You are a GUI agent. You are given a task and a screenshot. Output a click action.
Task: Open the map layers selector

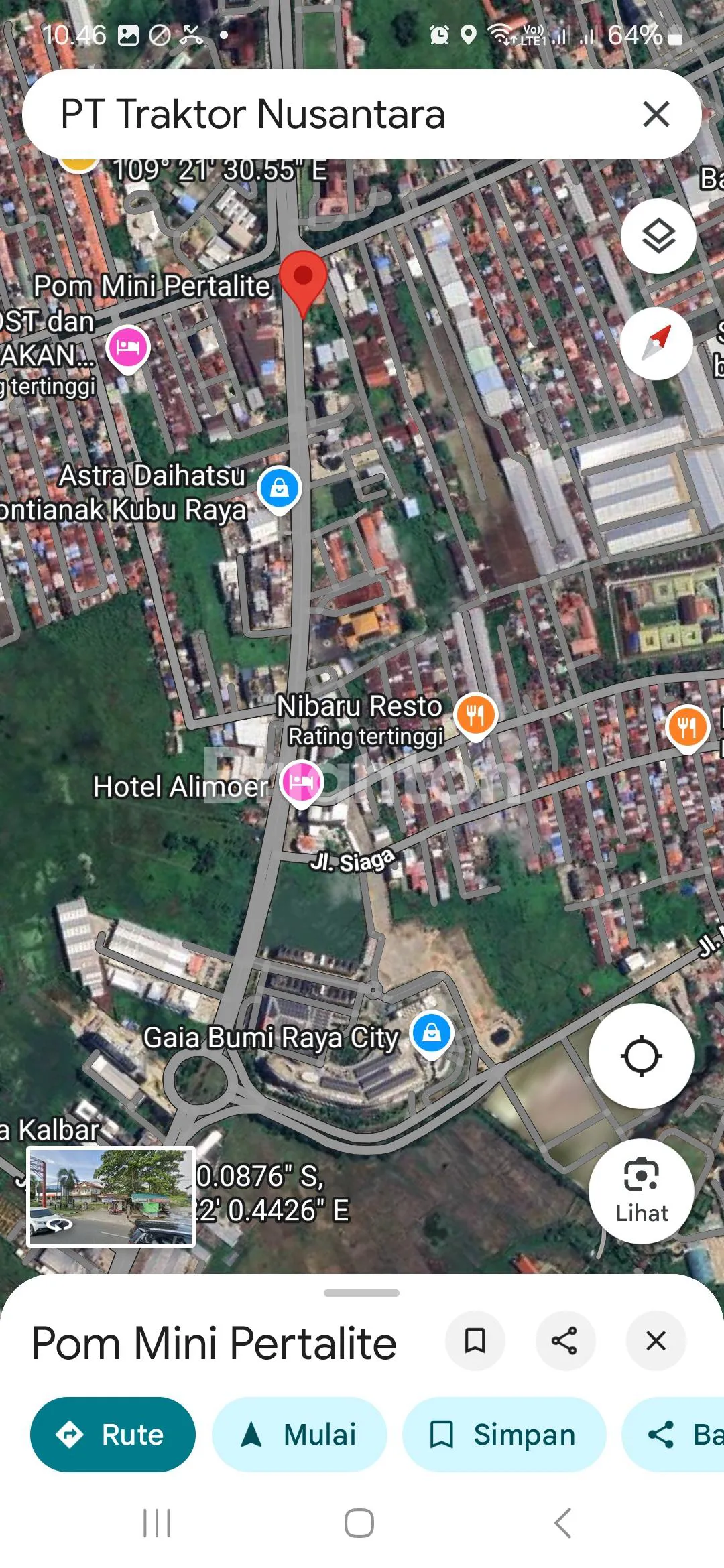tap(658, 236)
